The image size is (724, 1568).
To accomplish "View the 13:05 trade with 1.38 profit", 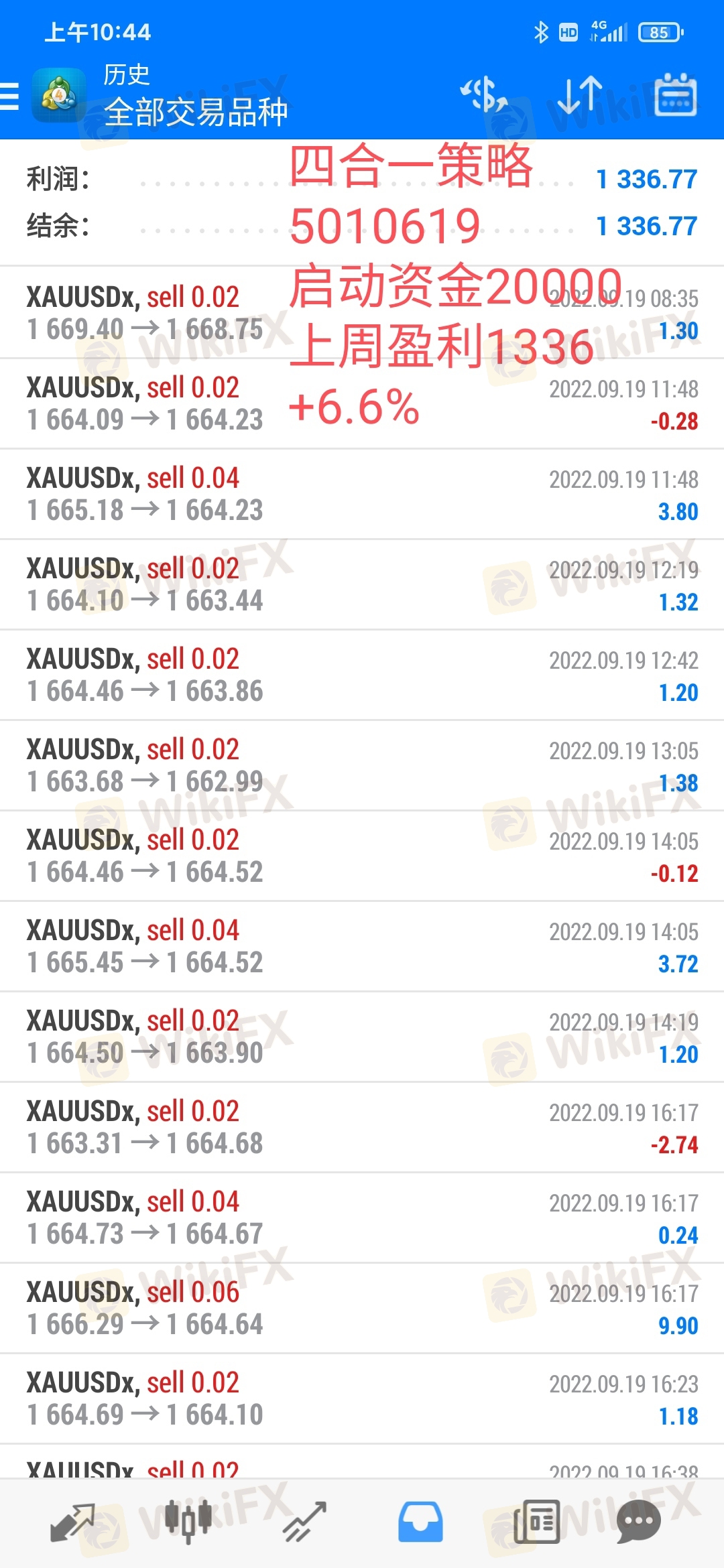I will pos(362,765).
